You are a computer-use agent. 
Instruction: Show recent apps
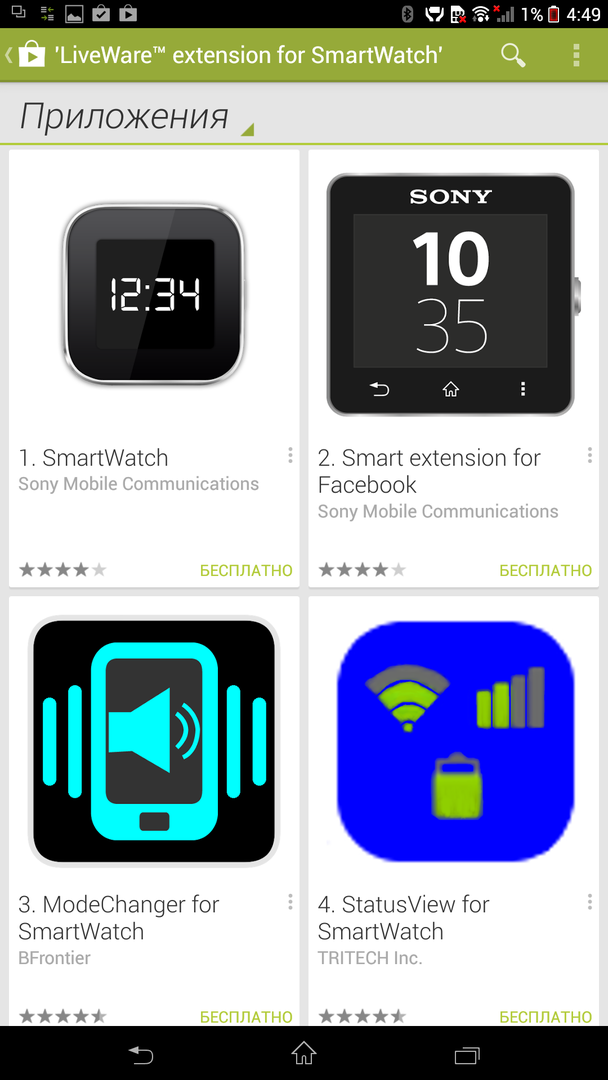[466, 1053]
